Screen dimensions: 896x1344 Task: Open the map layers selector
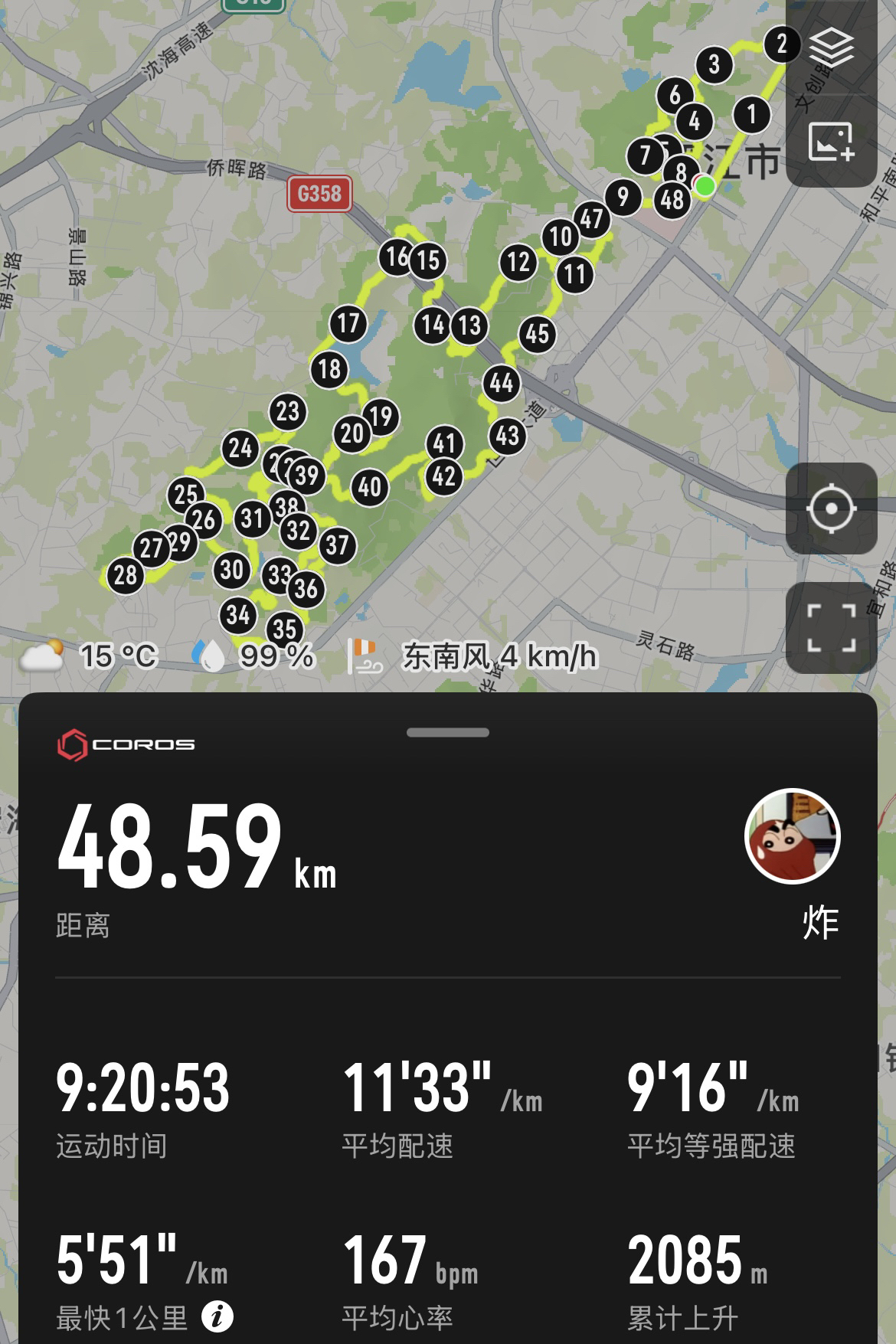pyautogui.click(x=831, y=47)
